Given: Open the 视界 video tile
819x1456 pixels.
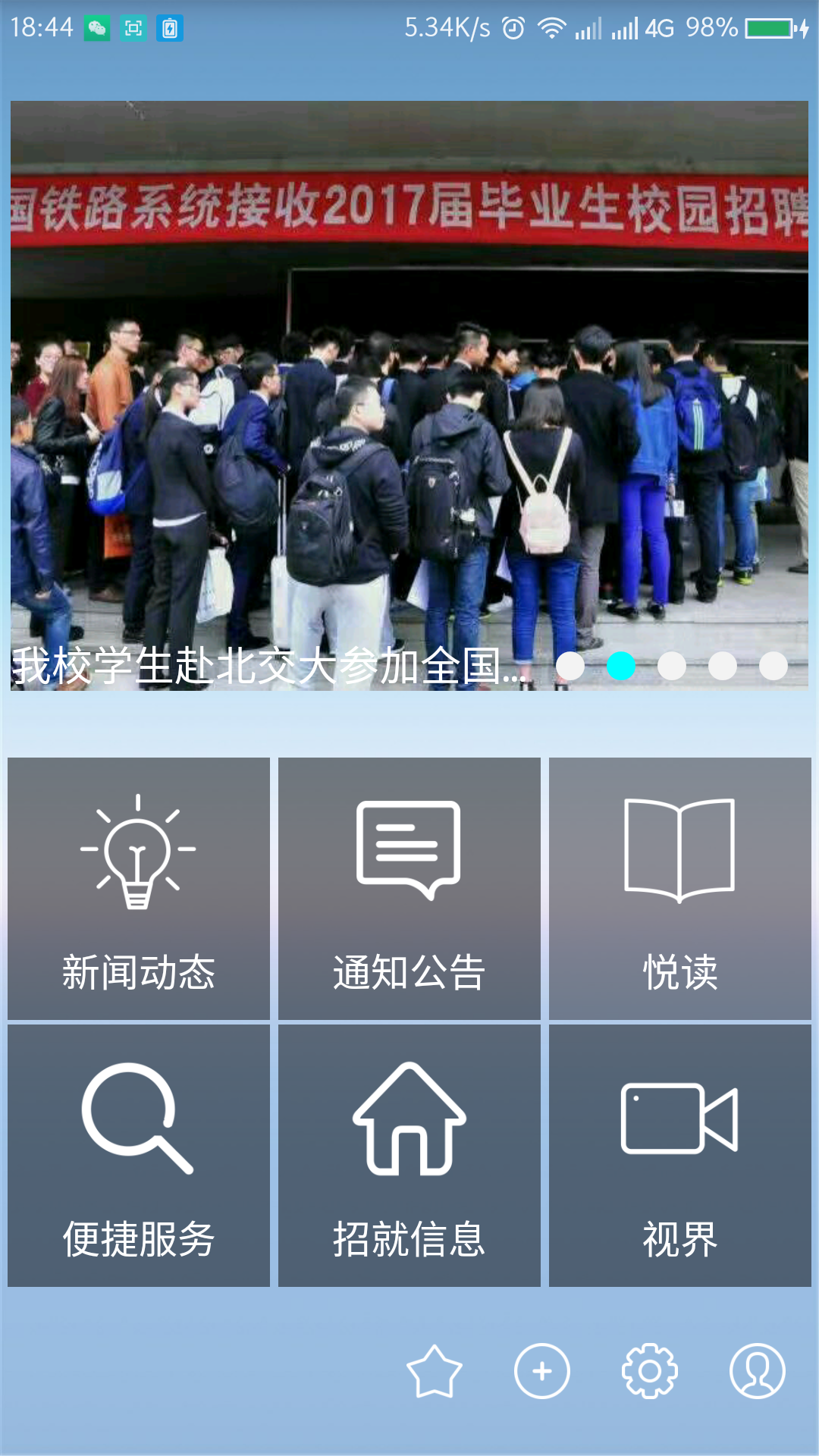Looking at the screenshot, I should (680, 1156).
